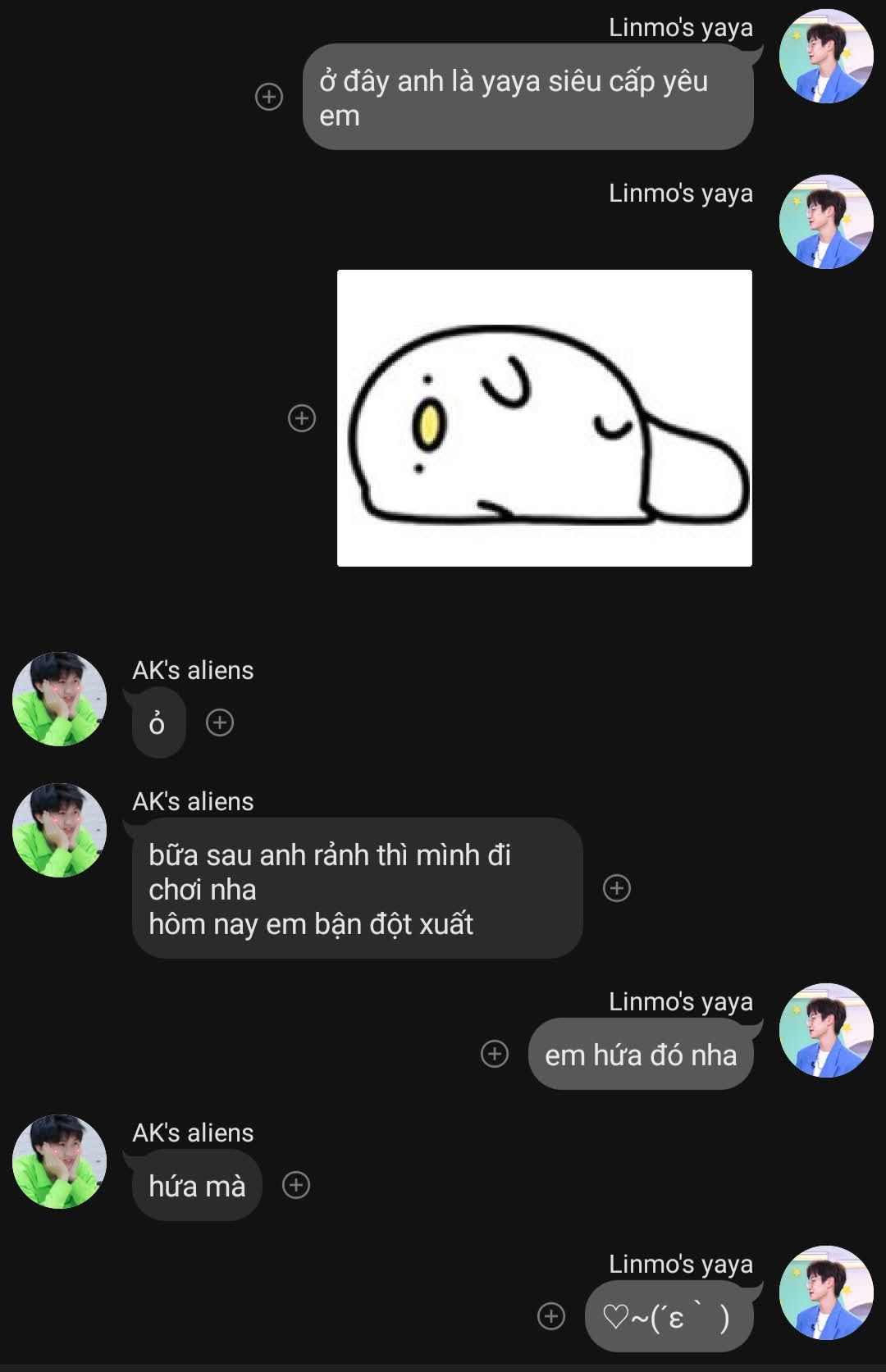
Task: React to the "hứa mà" message
Action: 296,1185
